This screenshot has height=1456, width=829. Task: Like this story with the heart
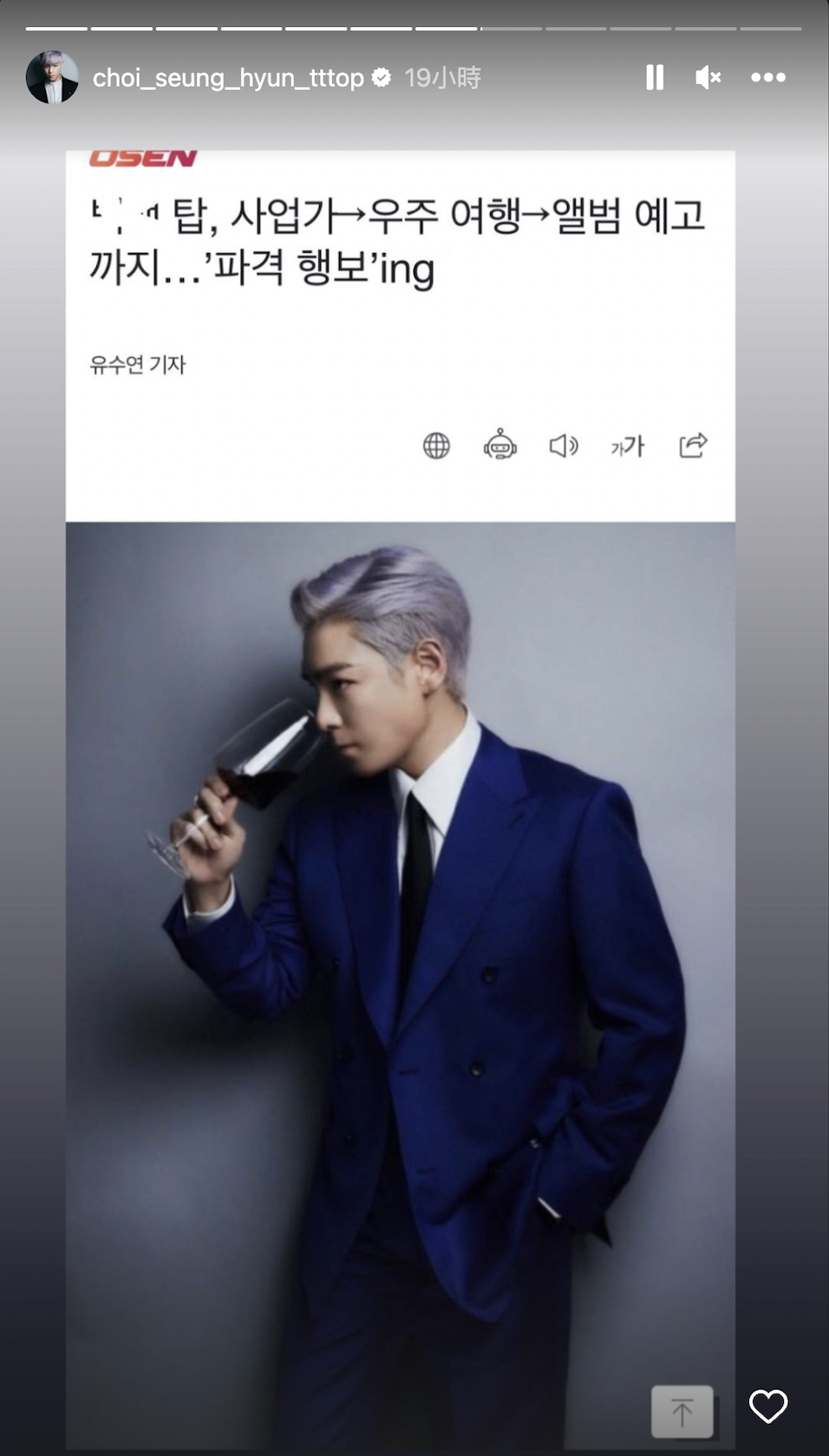coord(767,1406)
